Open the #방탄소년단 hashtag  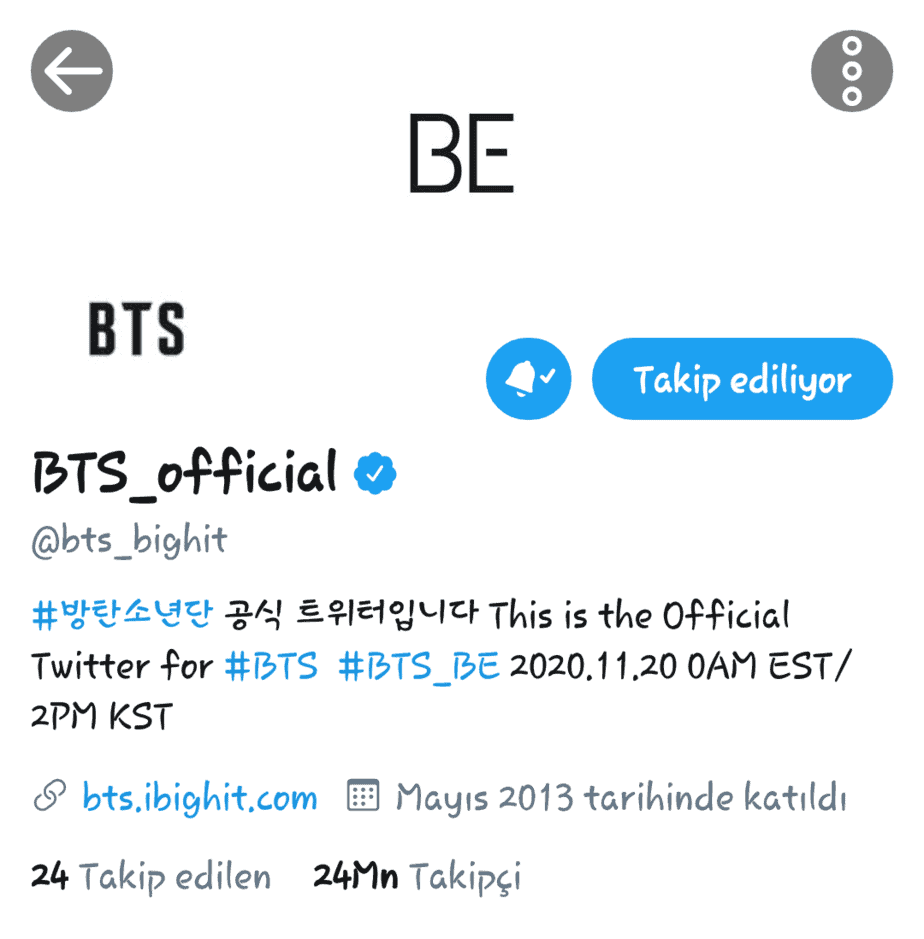(122, 614)
